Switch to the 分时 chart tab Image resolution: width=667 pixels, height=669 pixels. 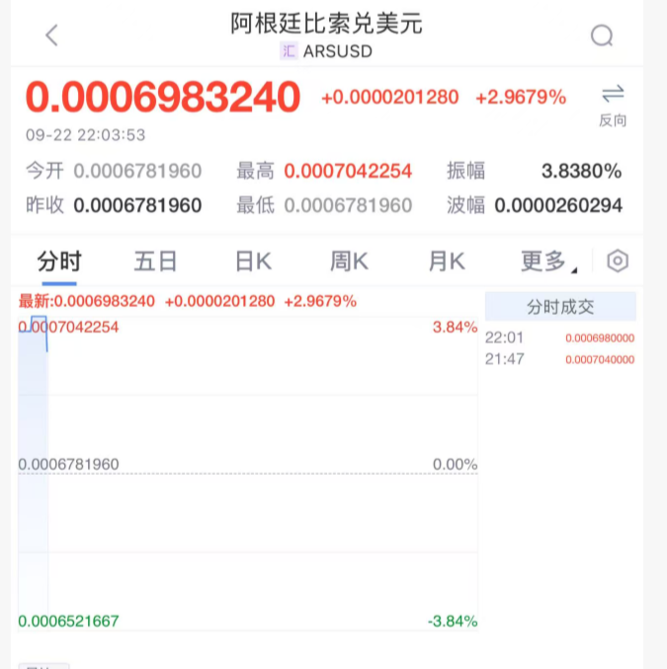(59, 262)
